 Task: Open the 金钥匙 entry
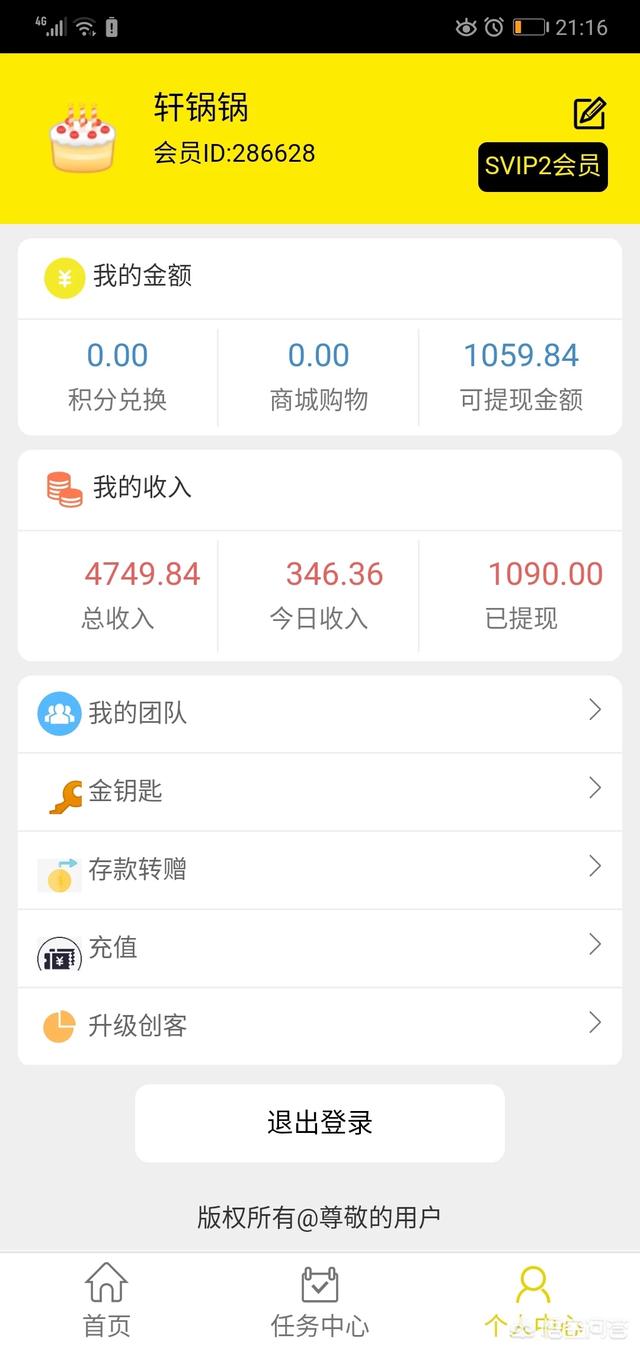[x=320, y=791]
